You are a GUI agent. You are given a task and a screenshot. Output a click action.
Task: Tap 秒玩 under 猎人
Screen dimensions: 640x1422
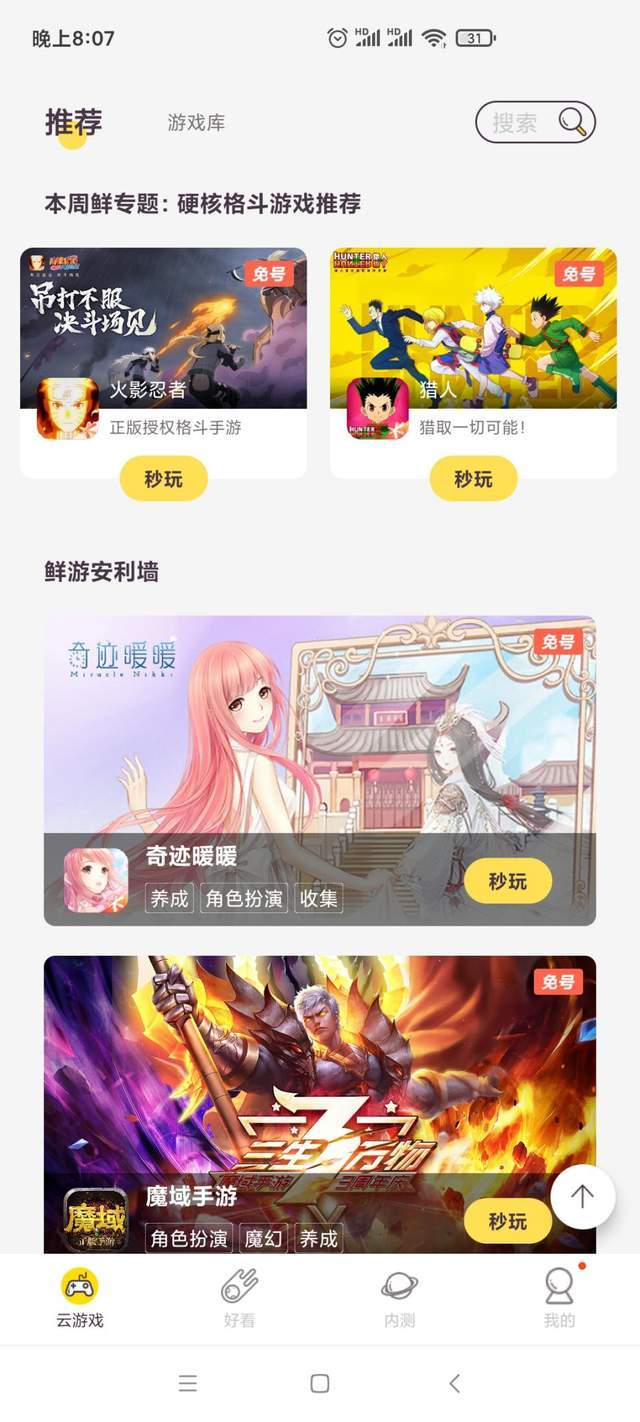[x=474, y=479]
